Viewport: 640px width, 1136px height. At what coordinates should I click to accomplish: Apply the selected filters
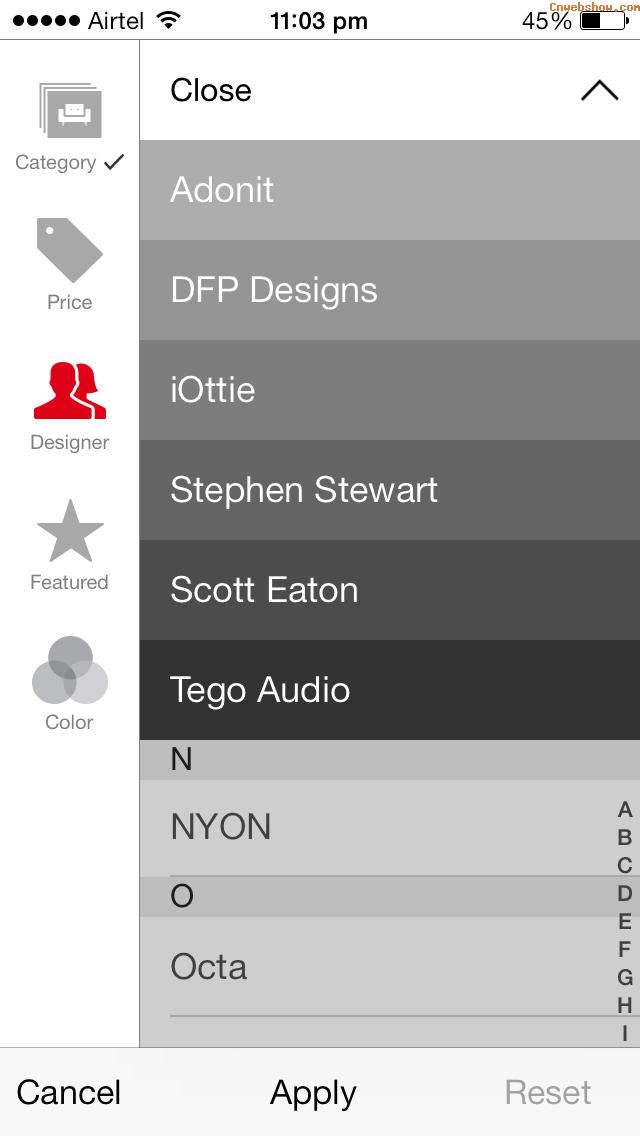click(313, 1093)
